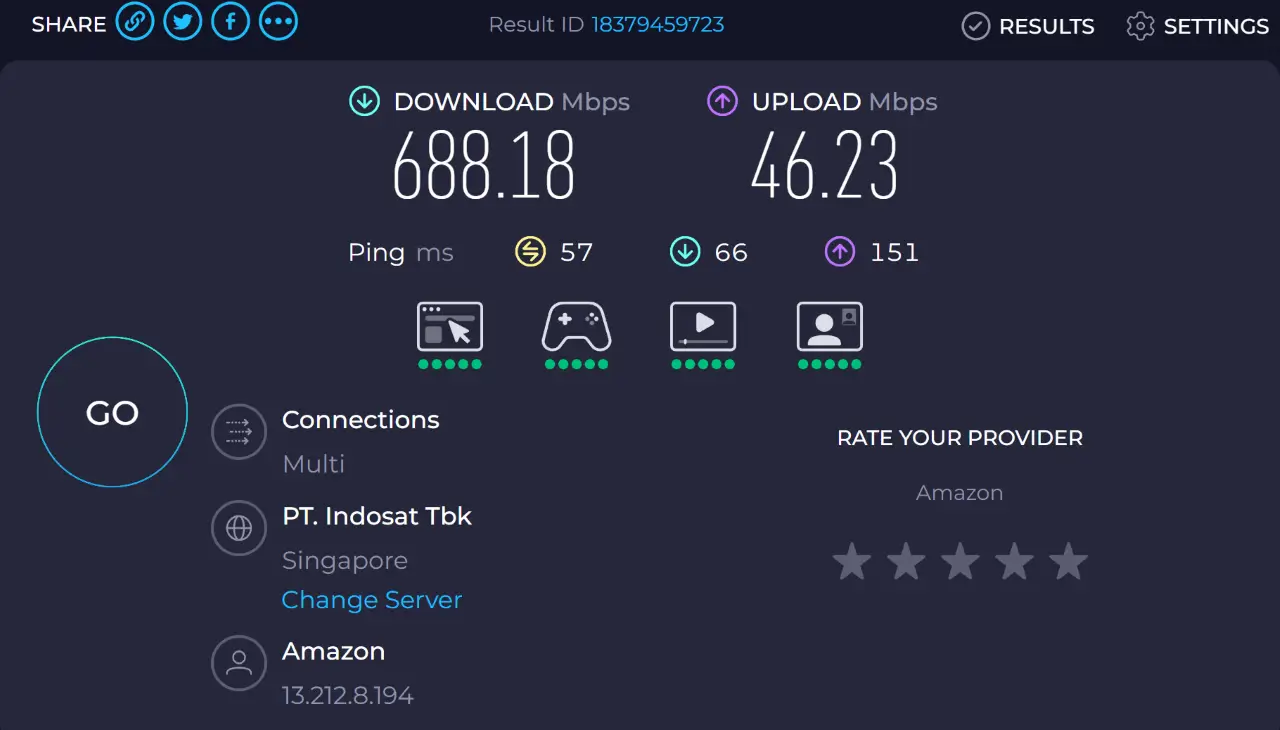Image resolution: width=1280 pixels, height=730 pixels.
Task: Open result ID 18379459723 link
Action: (x=657, y=24)
